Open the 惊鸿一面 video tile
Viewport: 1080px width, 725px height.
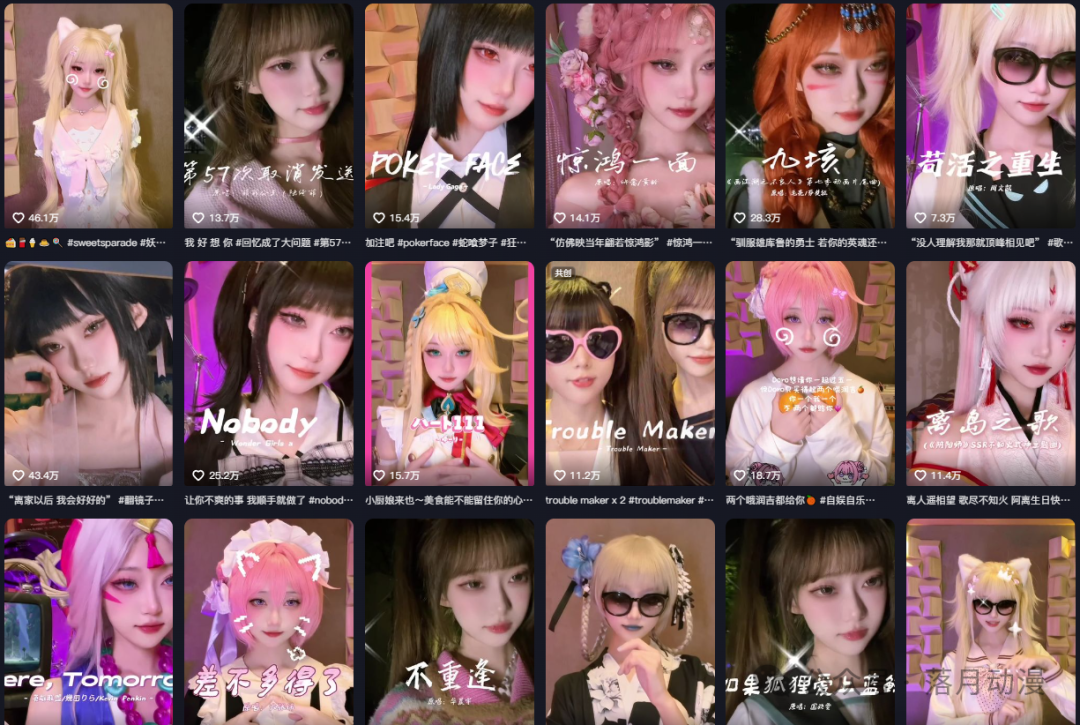[x=629, y=115]
